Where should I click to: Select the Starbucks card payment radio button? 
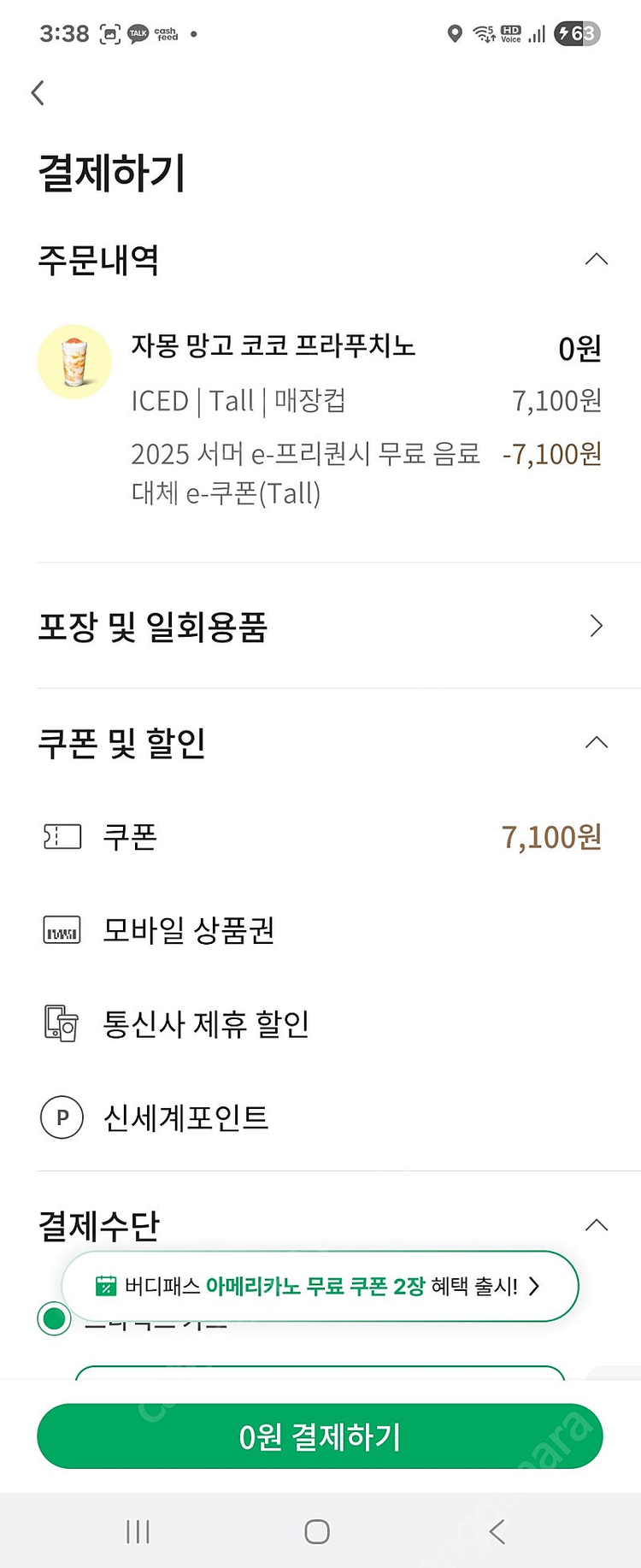pos(55,1318)
